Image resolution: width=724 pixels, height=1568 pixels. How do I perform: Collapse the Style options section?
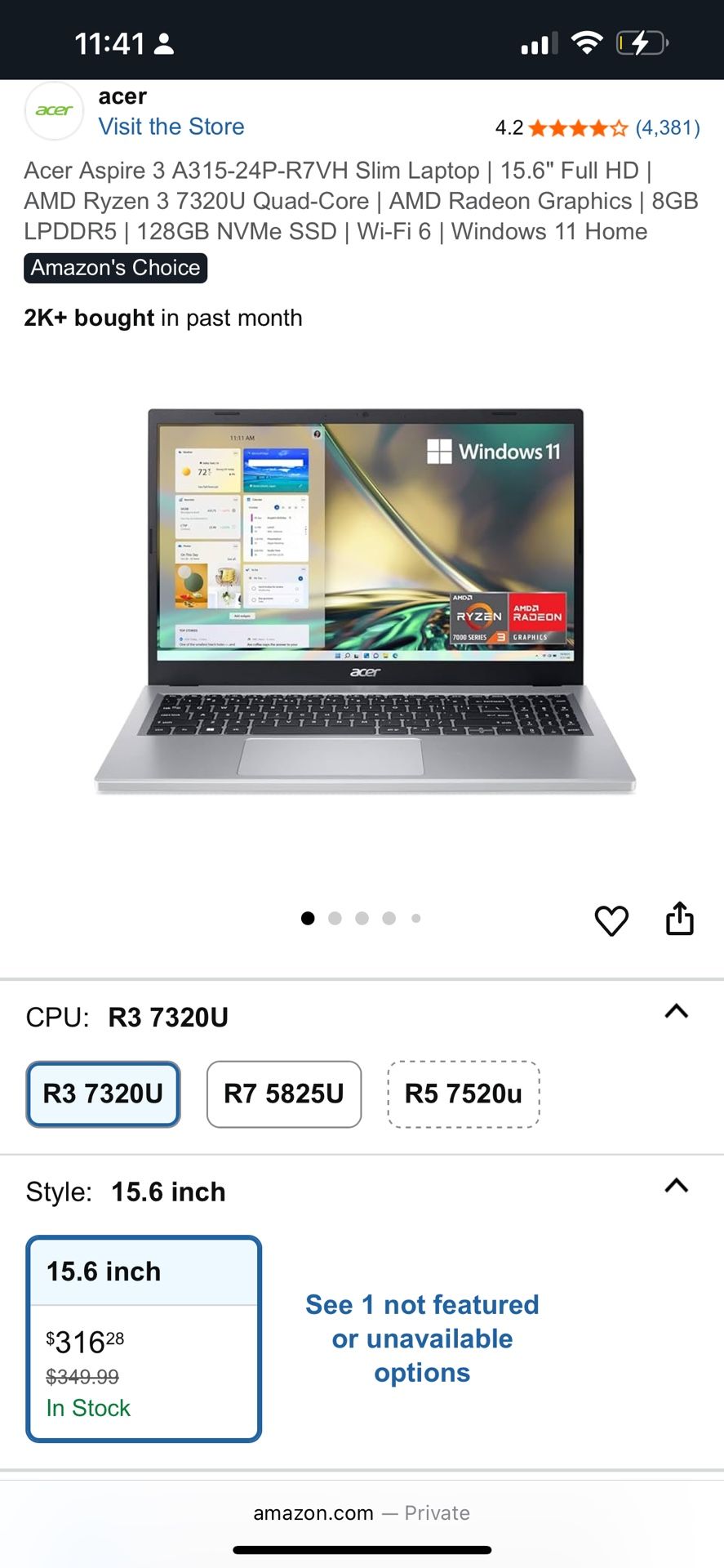676,1186
